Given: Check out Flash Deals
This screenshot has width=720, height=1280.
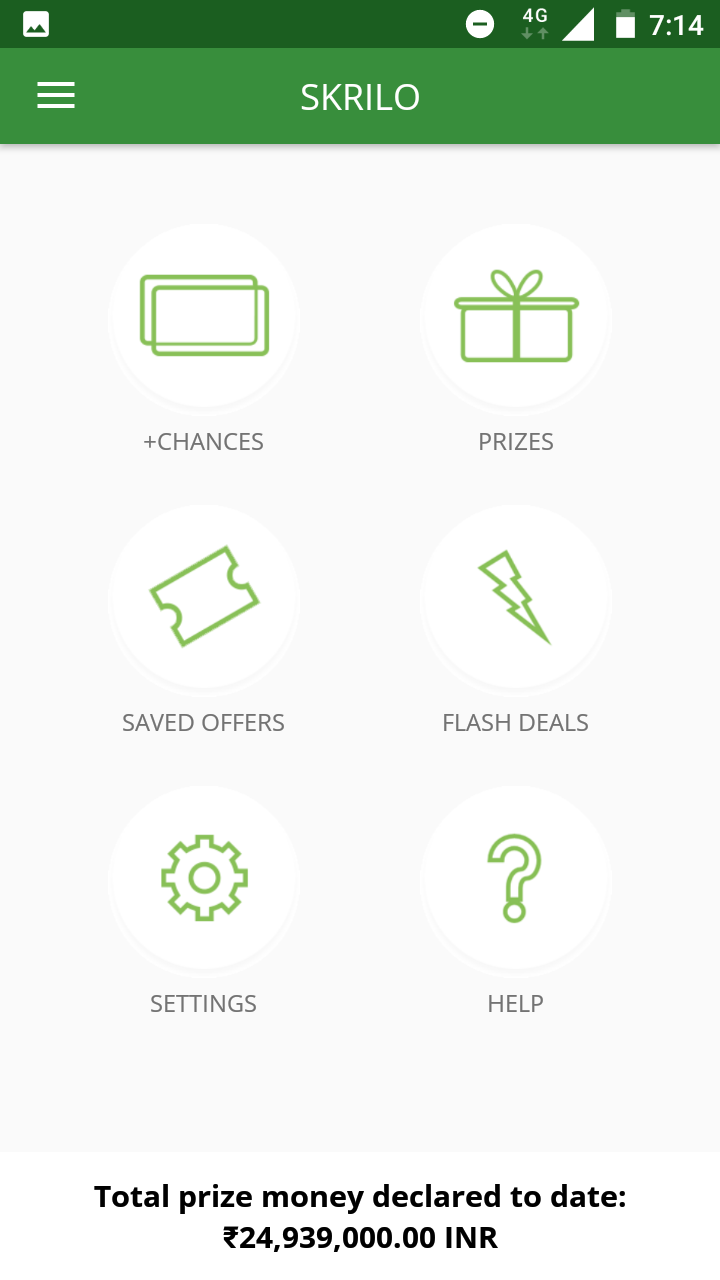Looking at the screenshot, I should tap(516, 598).
